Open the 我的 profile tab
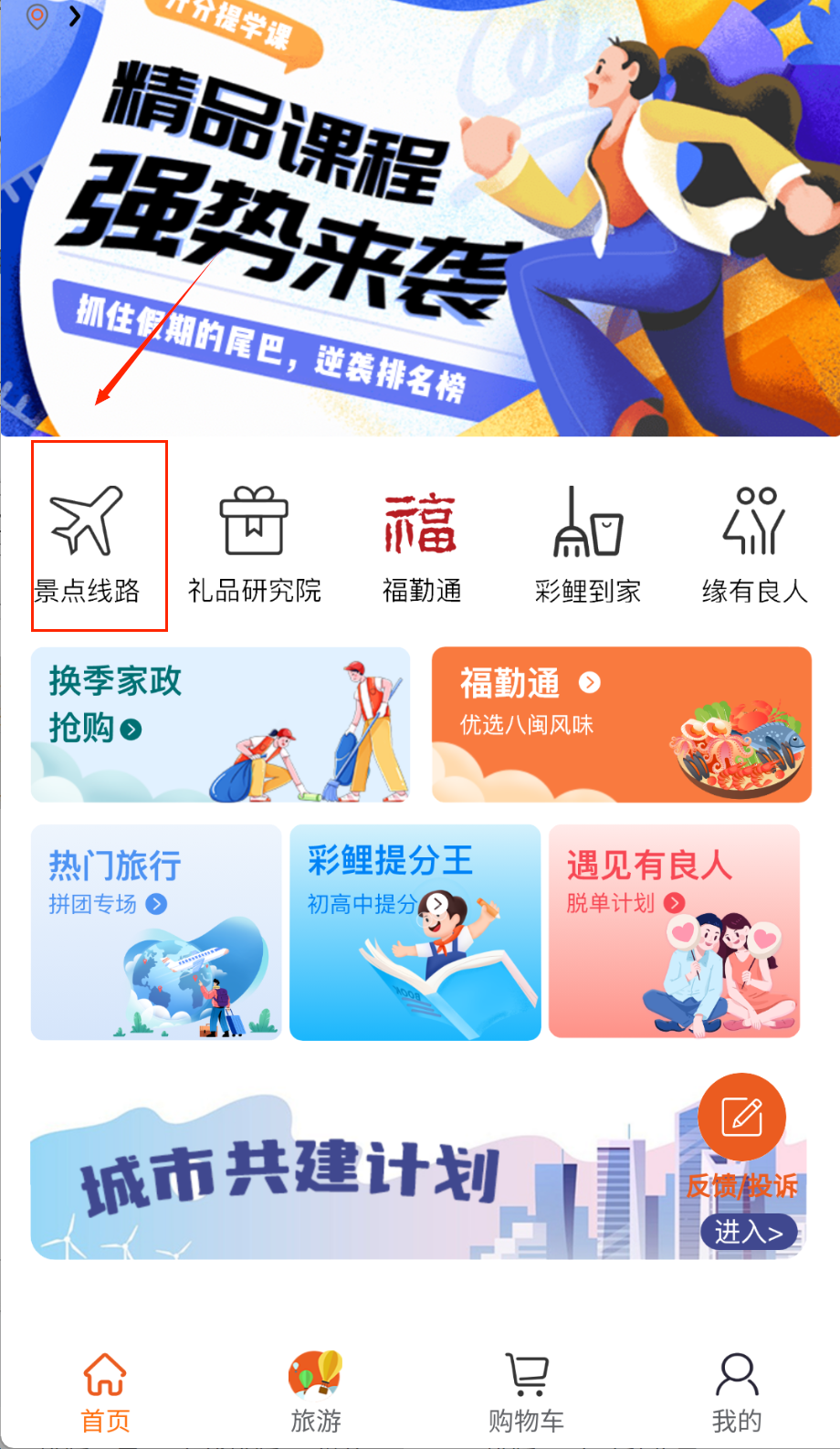840x1449 pixels. point(736,1392)
